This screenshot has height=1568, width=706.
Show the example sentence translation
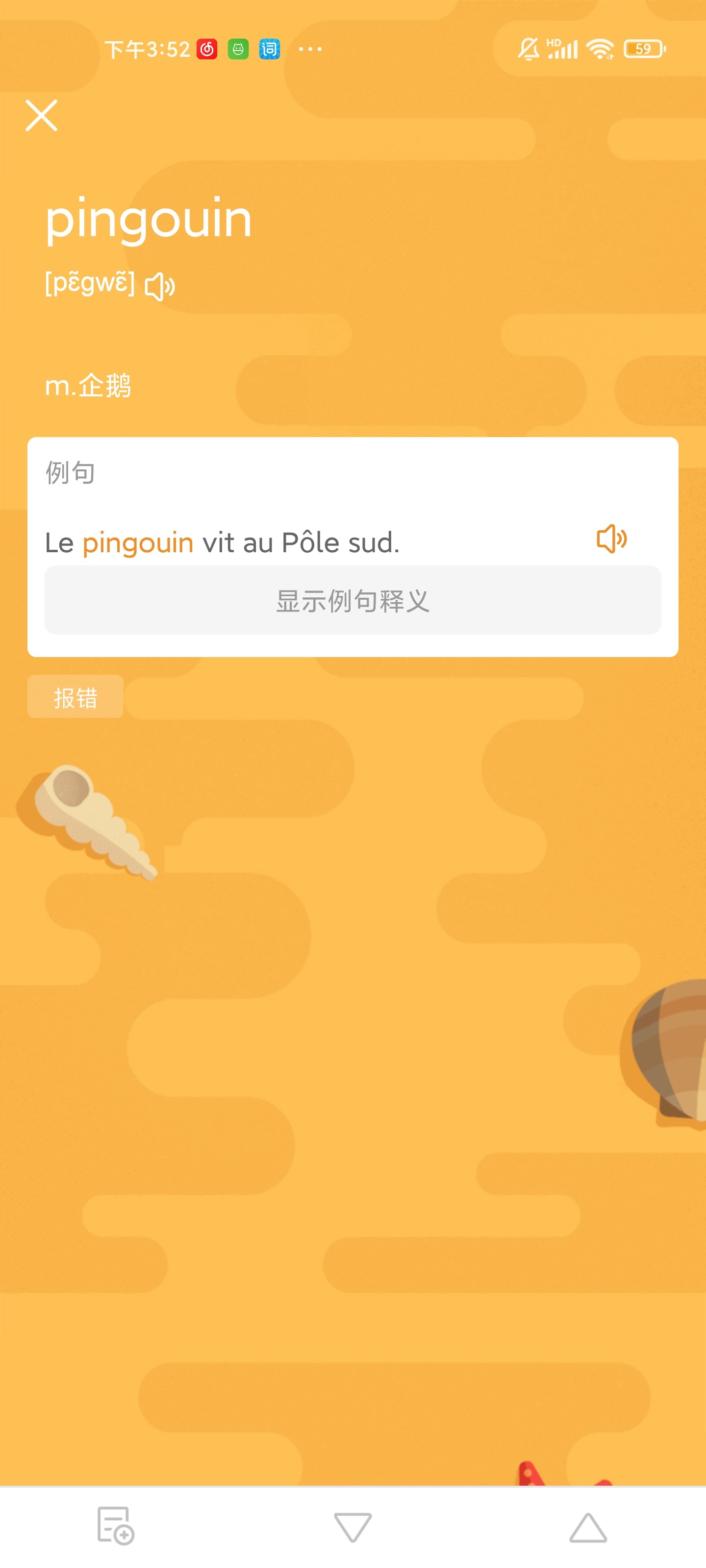pyautogui.click(x=353, y=600)
